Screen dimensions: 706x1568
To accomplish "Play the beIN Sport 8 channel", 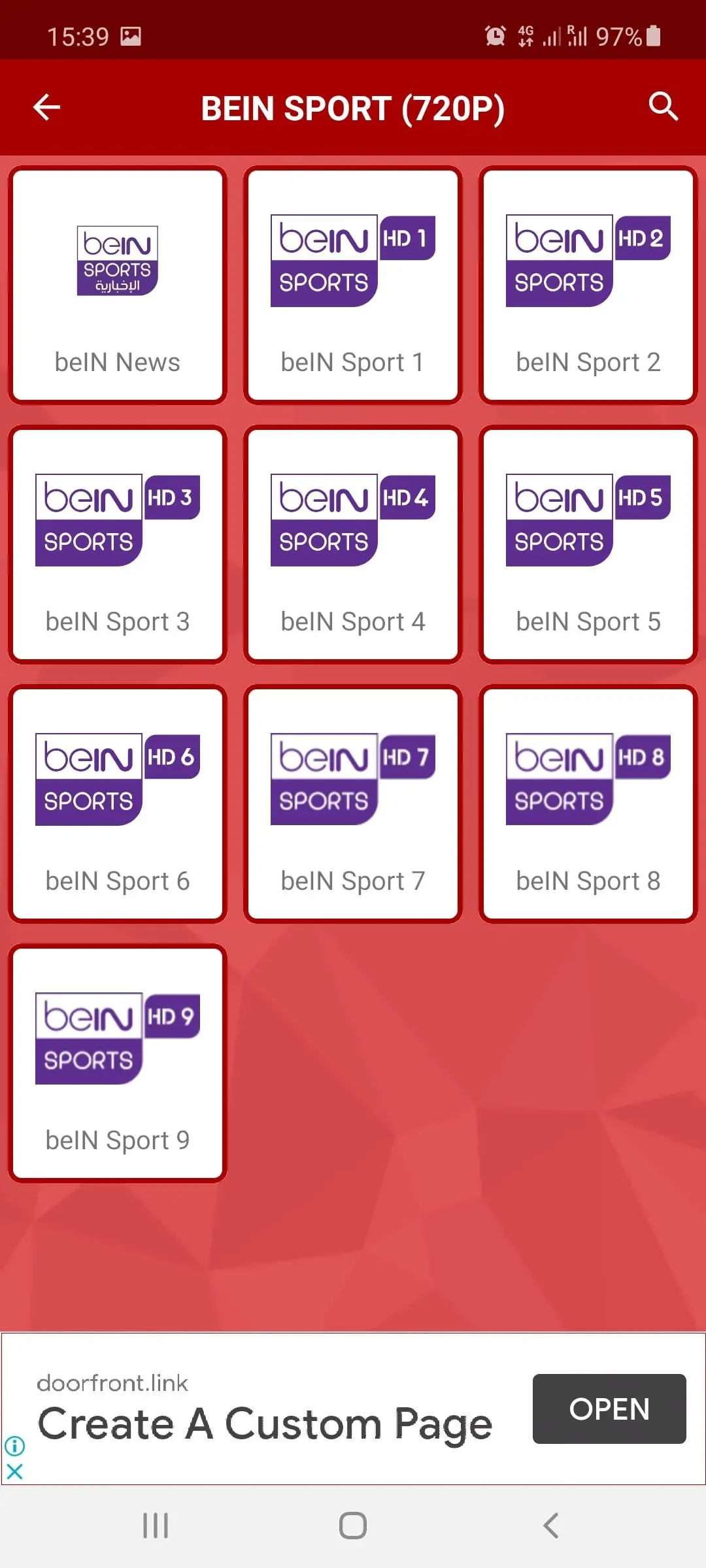I will pos(588,804).
